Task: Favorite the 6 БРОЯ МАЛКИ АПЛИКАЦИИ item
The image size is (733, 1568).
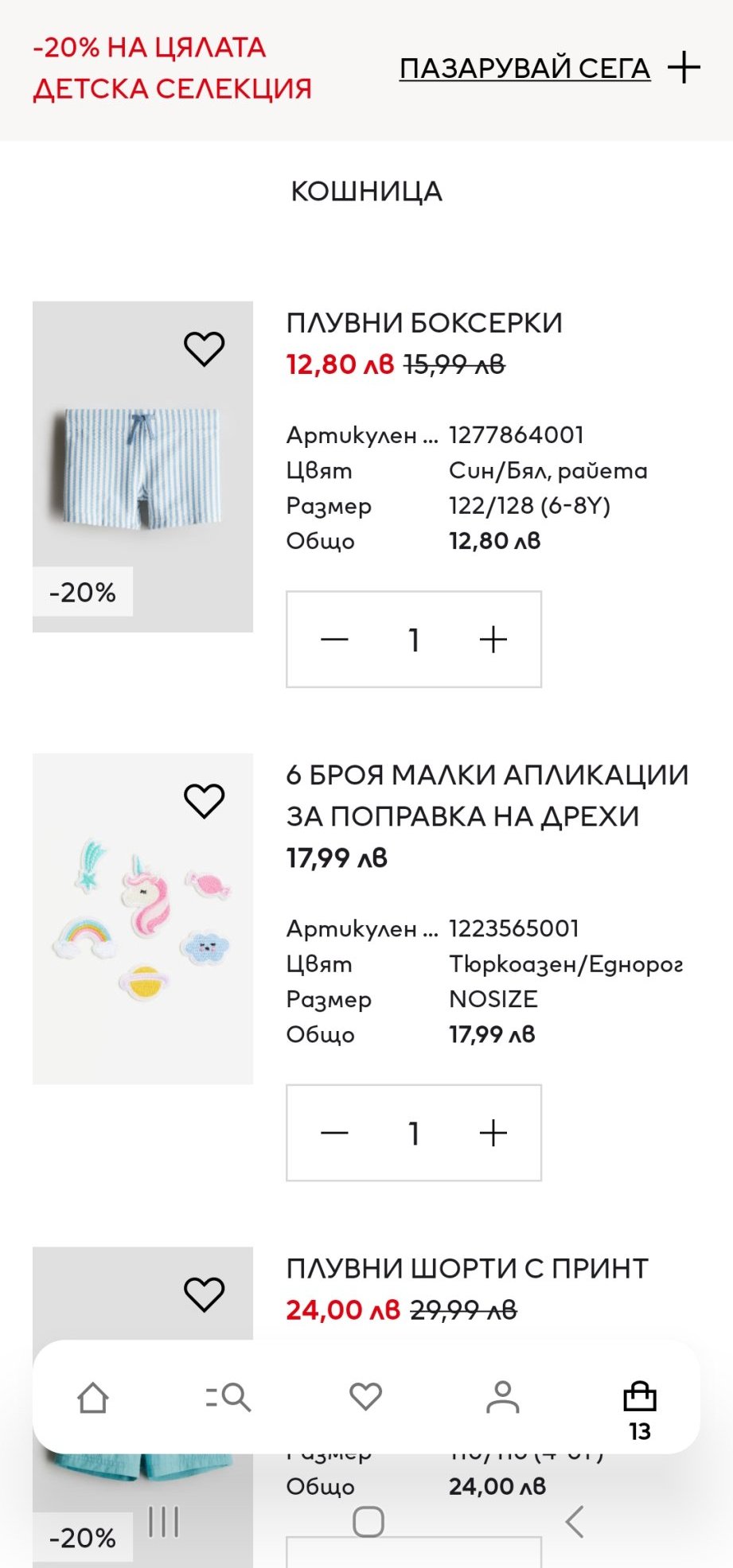Action: [205, 800]
